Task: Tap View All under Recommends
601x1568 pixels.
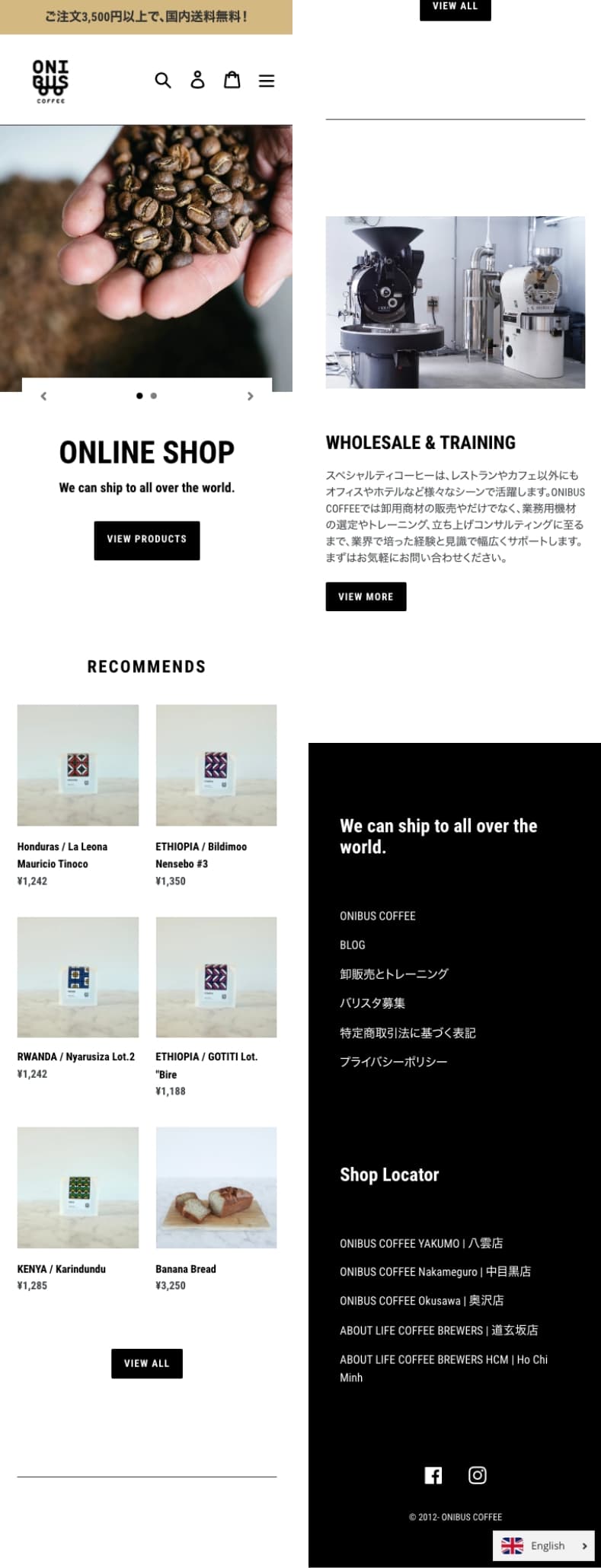Action: (x=147, y=1362)
